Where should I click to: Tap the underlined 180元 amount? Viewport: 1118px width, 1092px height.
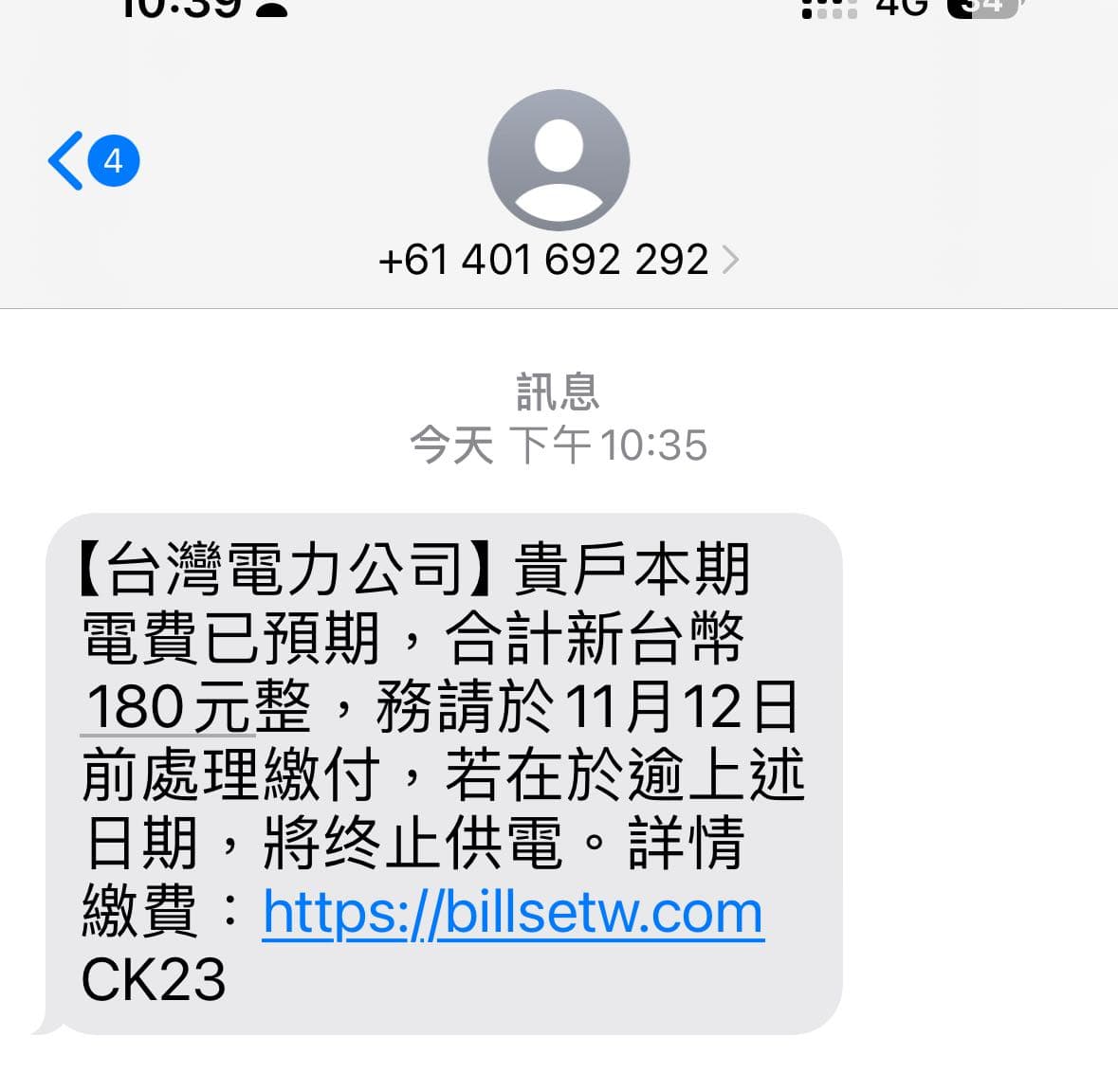(169, 708)
